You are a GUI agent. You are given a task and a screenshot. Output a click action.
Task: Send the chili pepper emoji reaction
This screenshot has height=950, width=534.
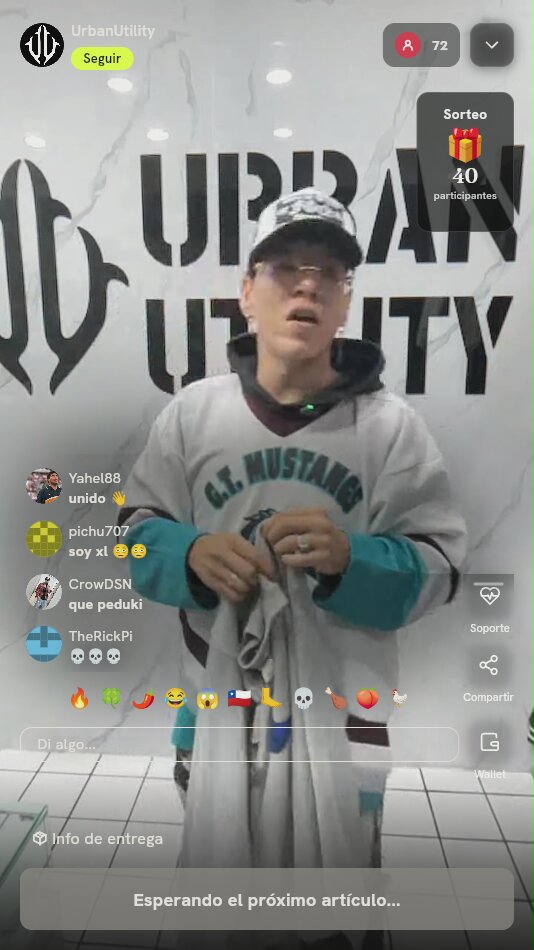click(x=143, y=698)
